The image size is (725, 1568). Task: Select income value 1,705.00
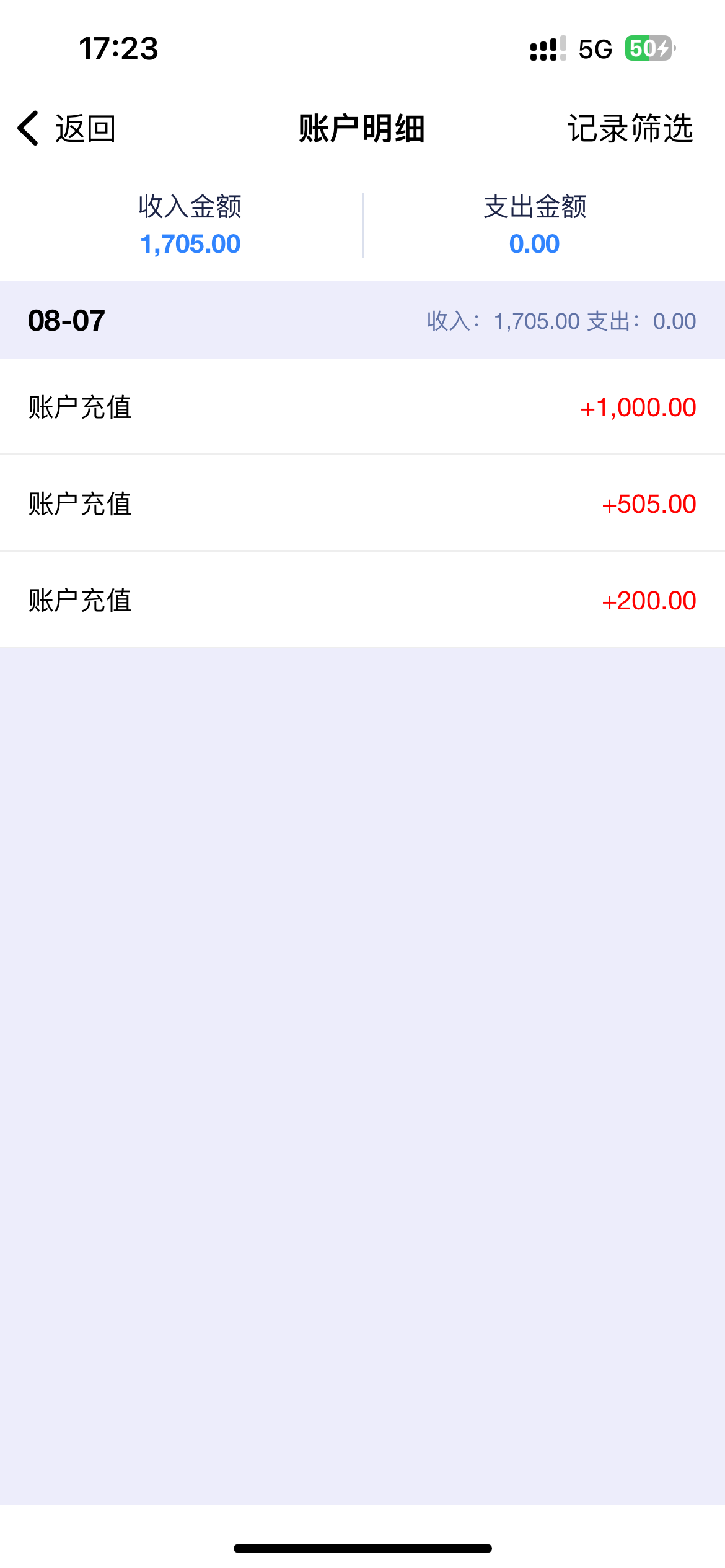(x=190, y=244)
